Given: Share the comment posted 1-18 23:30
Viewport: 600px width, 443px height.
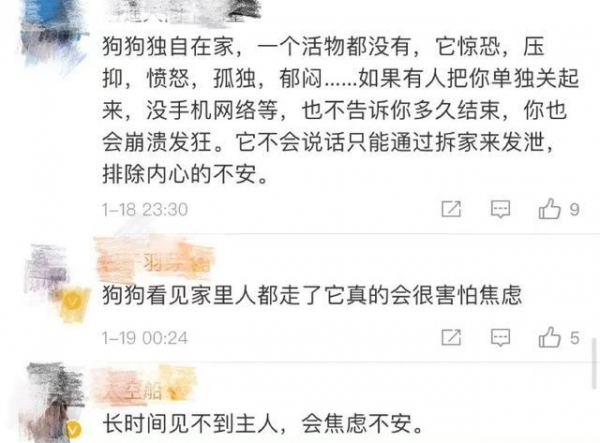Looking at the screenshot, I should [451, 210].
